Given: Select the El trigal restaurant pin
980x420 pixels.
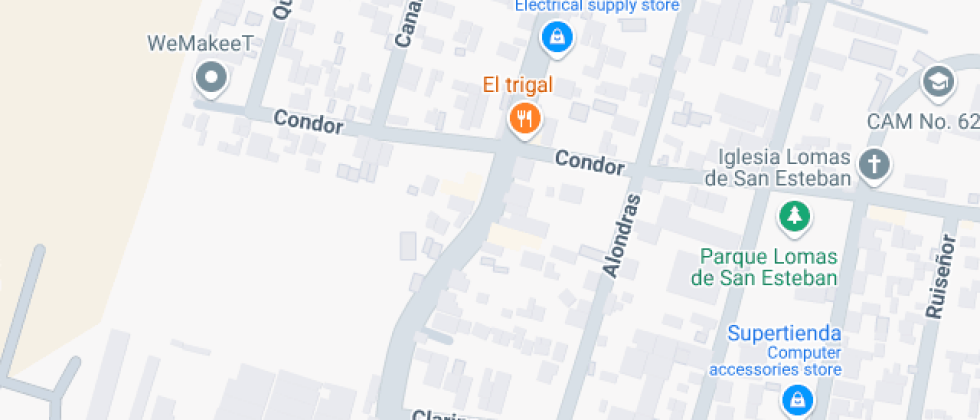Looking at the screenshot, I should pos(525,119).
